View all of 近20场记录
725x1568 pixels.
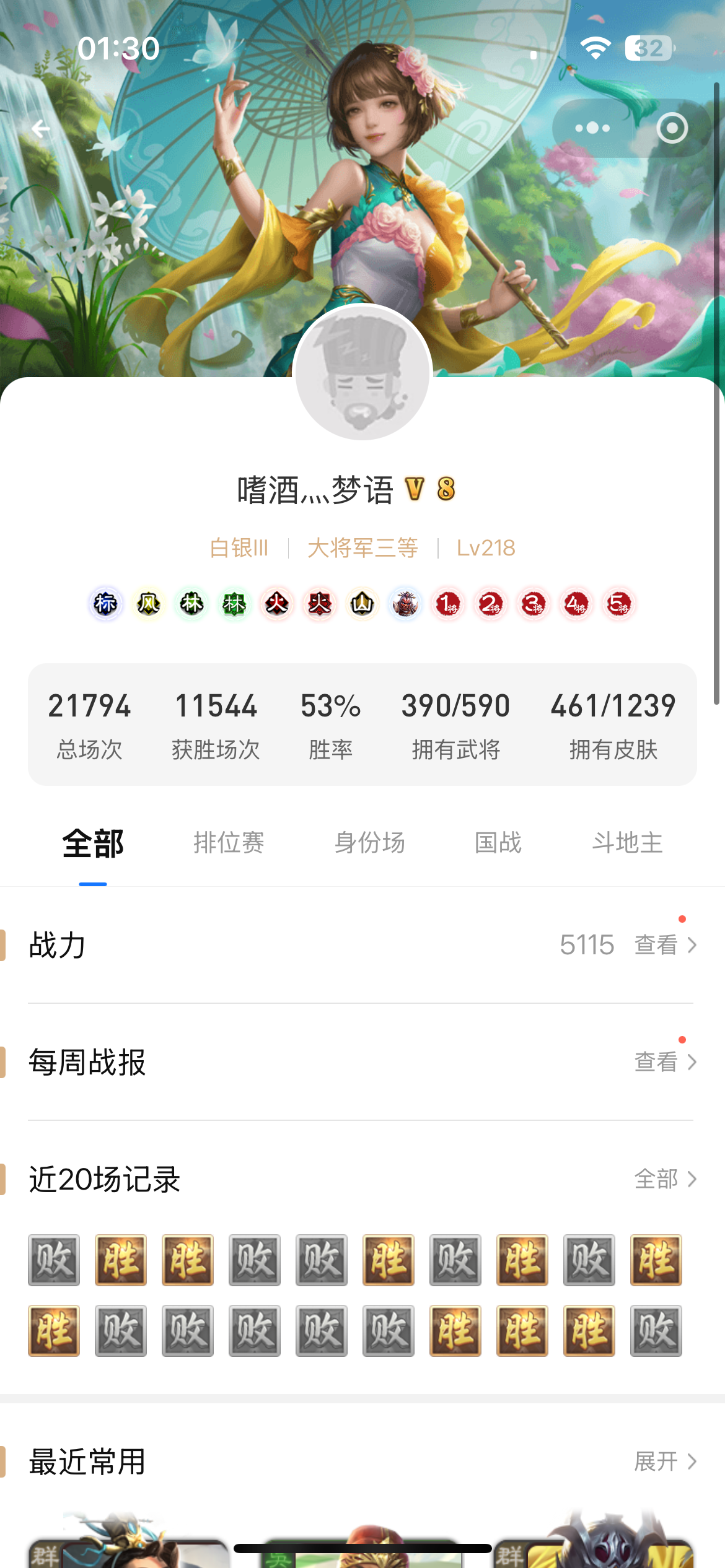pyautogui.click(x=666, y=1179)
